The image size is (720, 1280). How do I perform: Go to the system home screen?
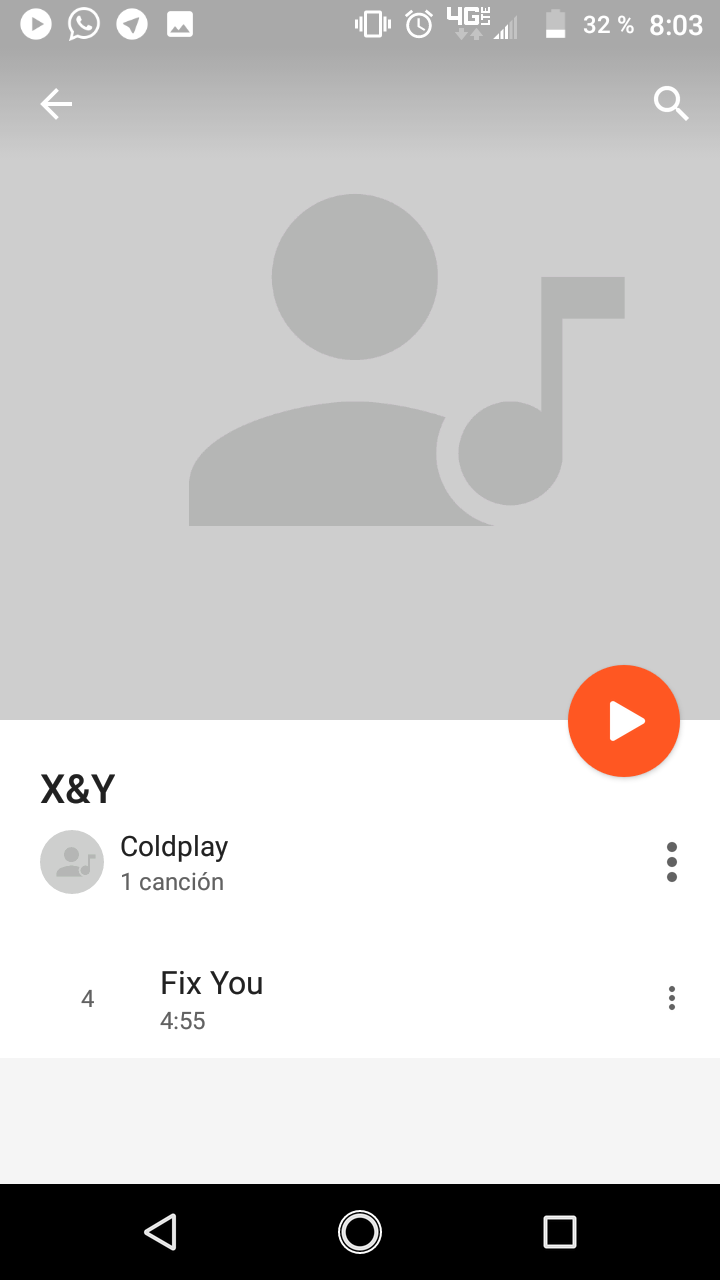pyautogui.click(x=360, y=1232)
